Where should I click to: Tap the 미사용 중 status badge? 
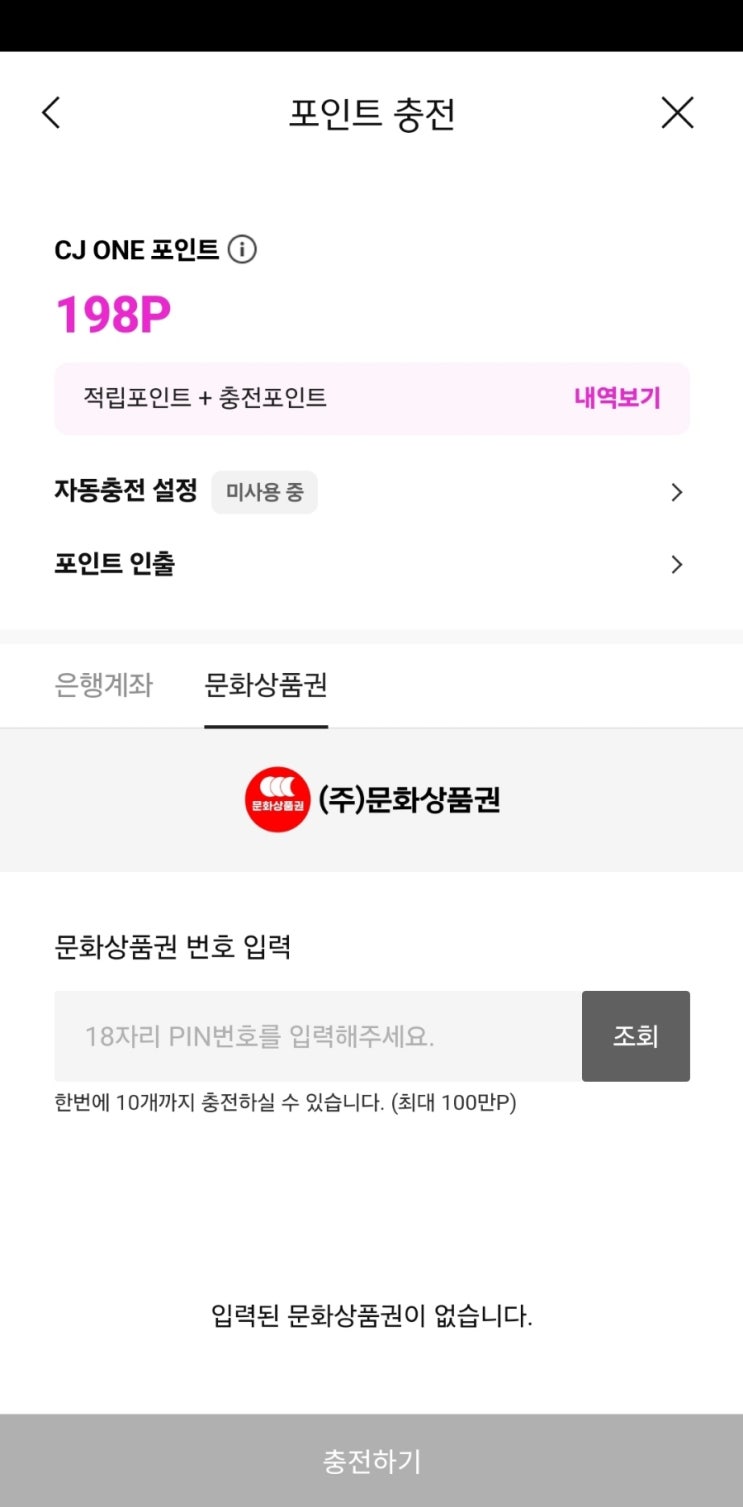[264, 492]
